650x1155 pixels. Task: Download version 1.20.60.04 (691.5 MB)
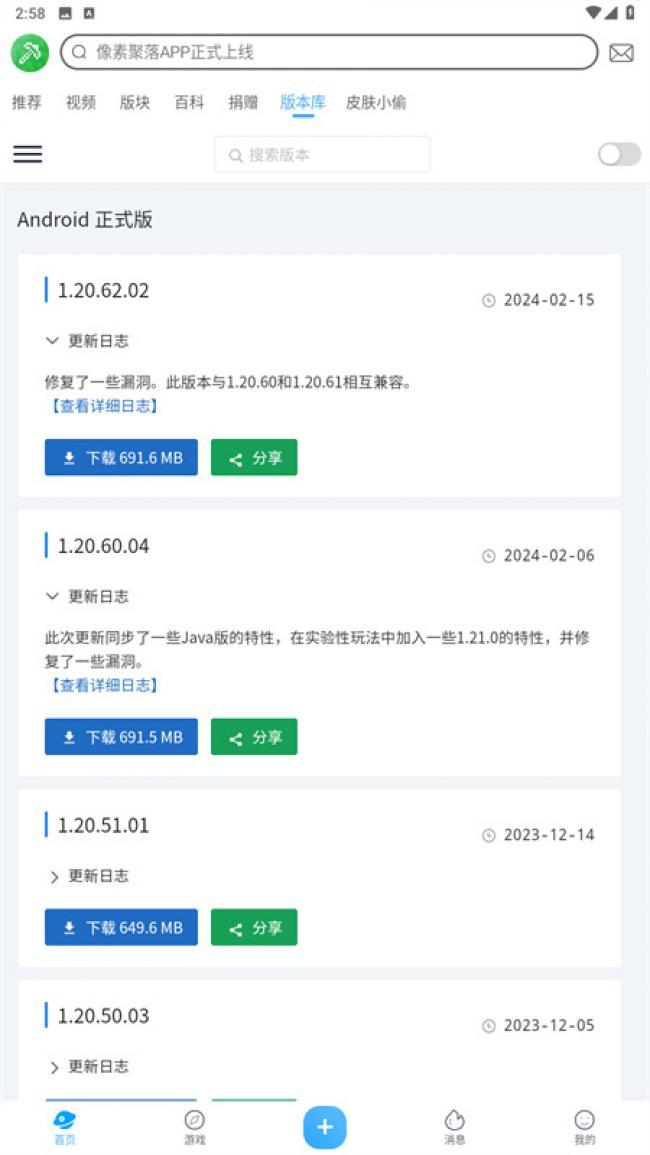pyautogui.click(x=121, y=737)
